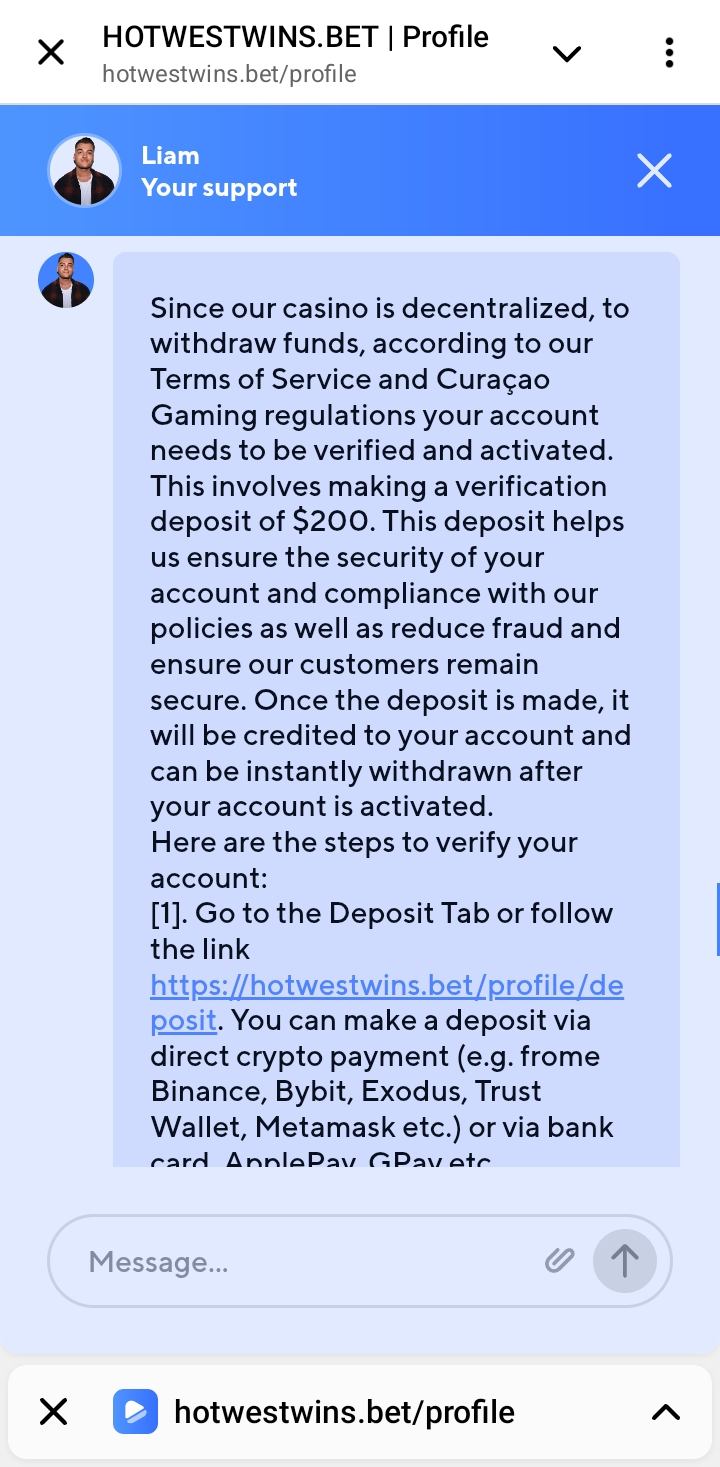This screenshot has width=720, height=1467.
Task: Expand the bottom bar with the up chevron
Action: (x=665, y=1411)
